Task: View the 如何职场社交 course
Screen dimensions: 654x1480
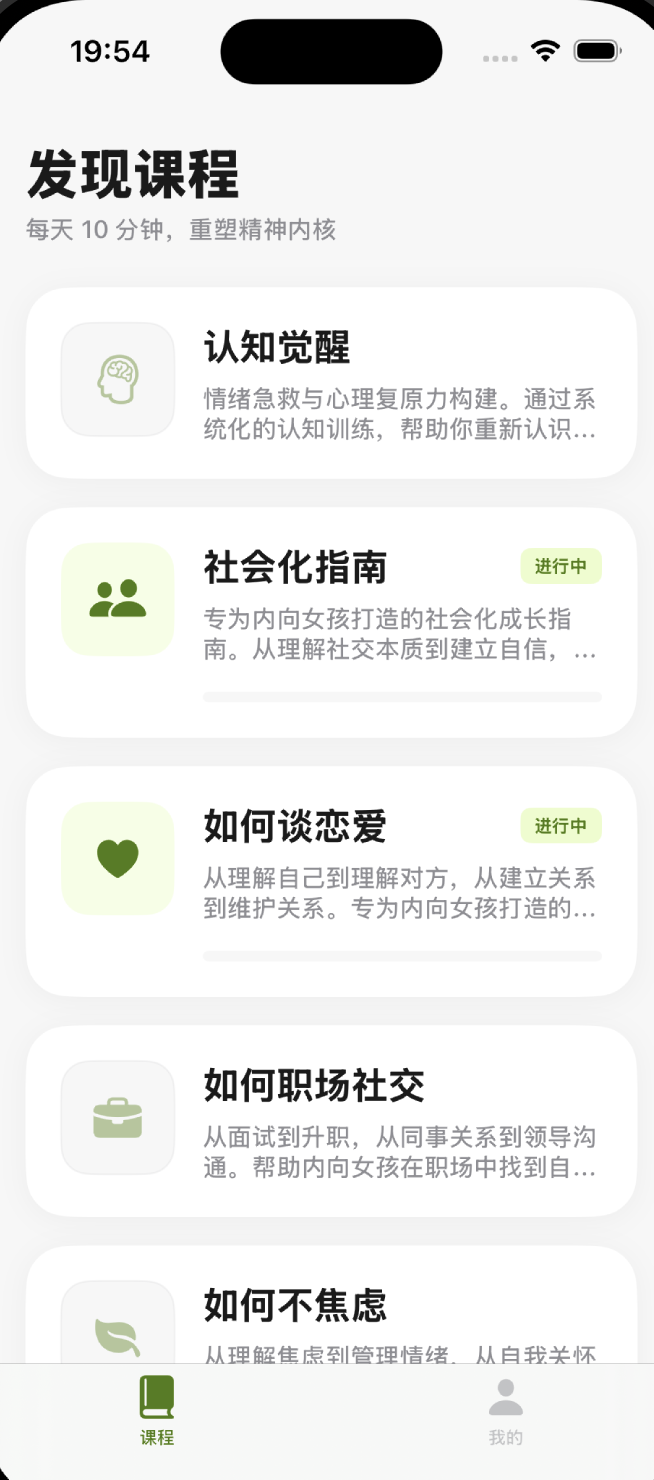Action: point(330,1121)
